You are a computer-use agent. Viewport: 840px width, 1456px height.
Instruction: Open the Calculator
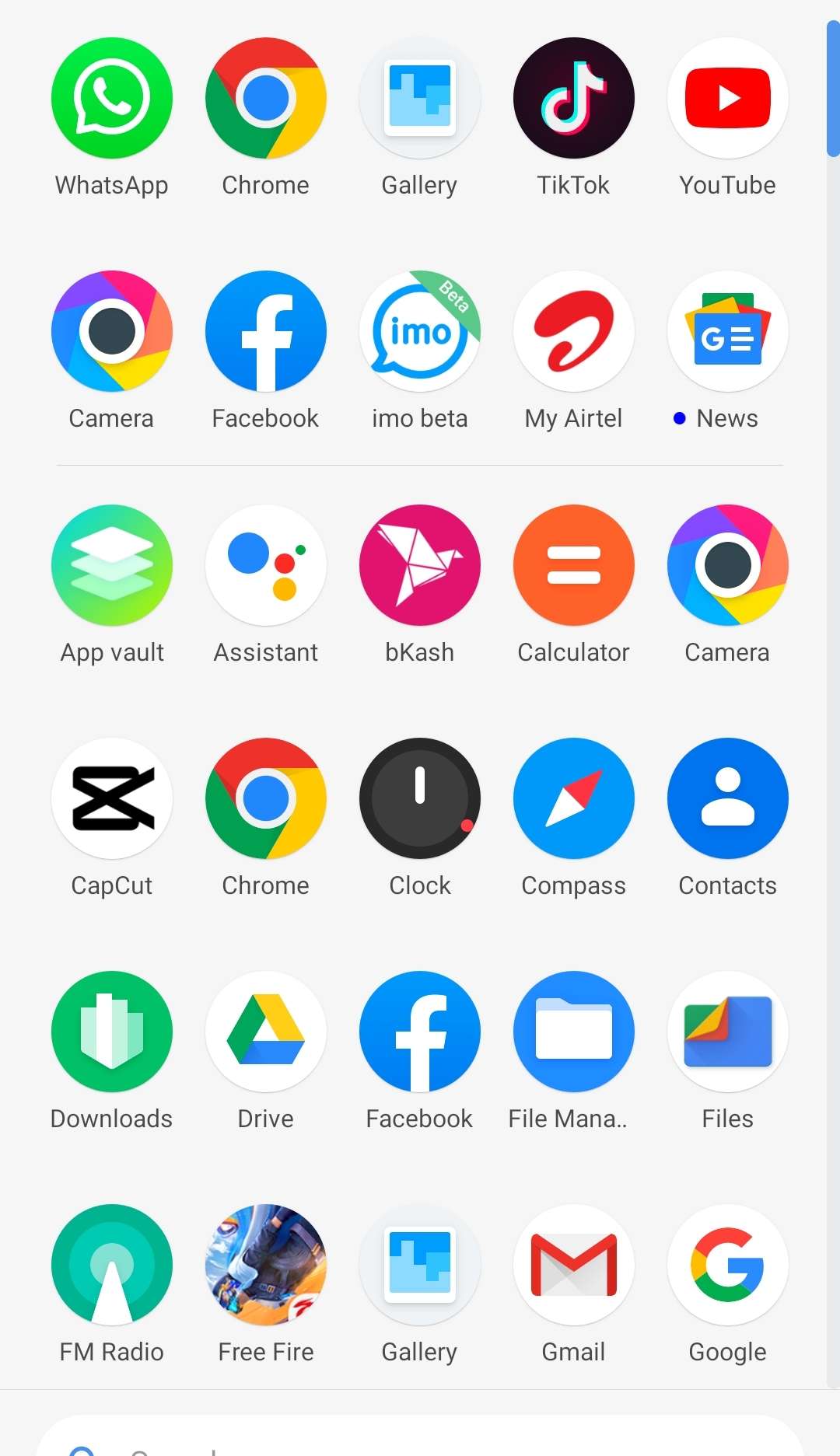coord(573,565)
